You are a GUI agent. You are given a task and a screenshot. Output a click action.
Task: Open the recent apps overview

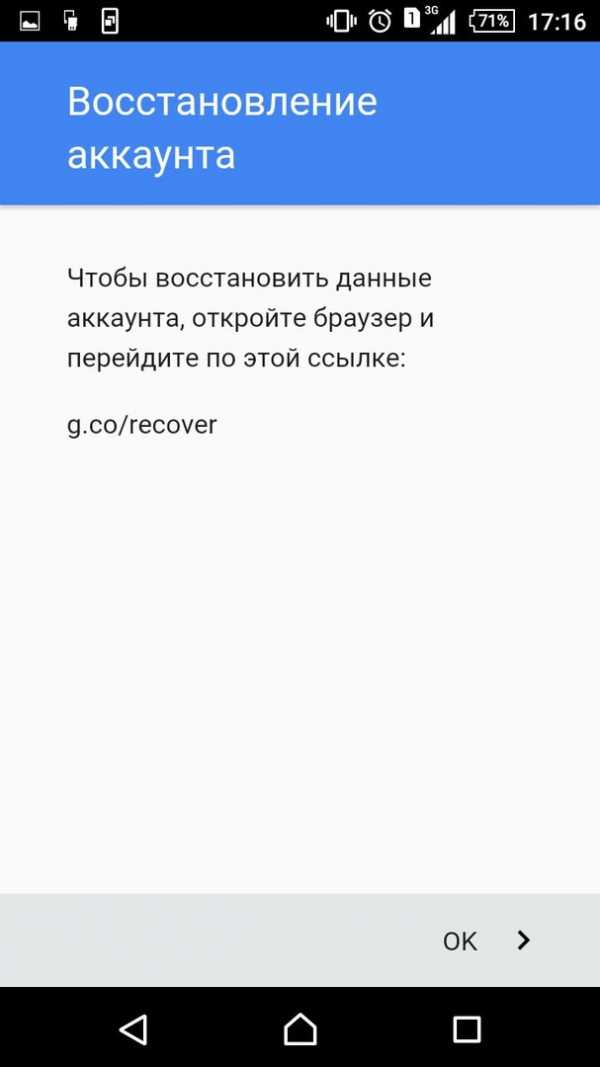pos(467,1029)
